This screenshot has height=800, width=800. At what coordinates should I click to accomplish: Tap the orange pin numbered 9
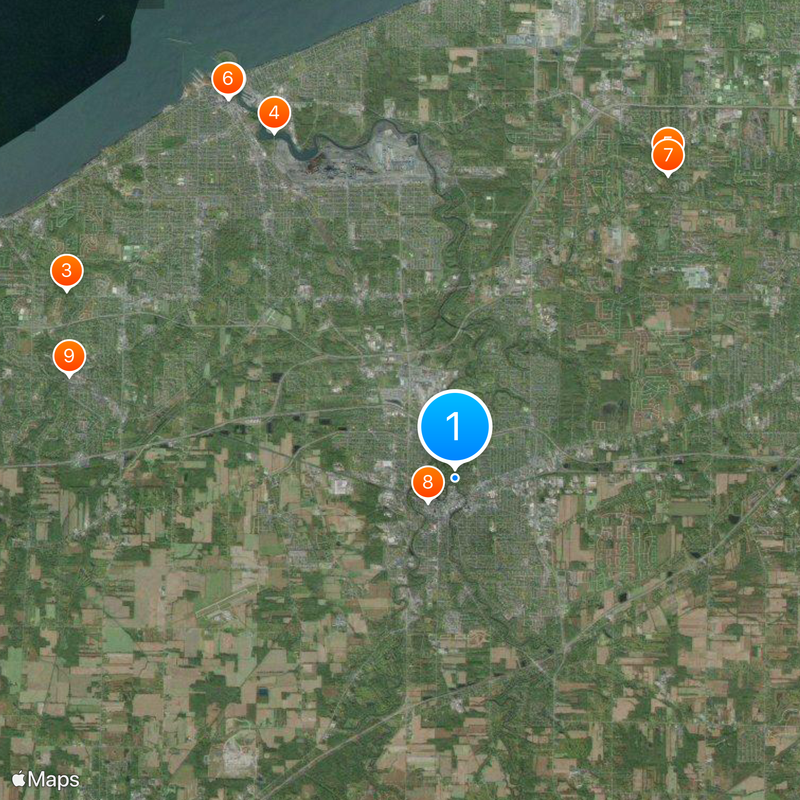point(69,356)
